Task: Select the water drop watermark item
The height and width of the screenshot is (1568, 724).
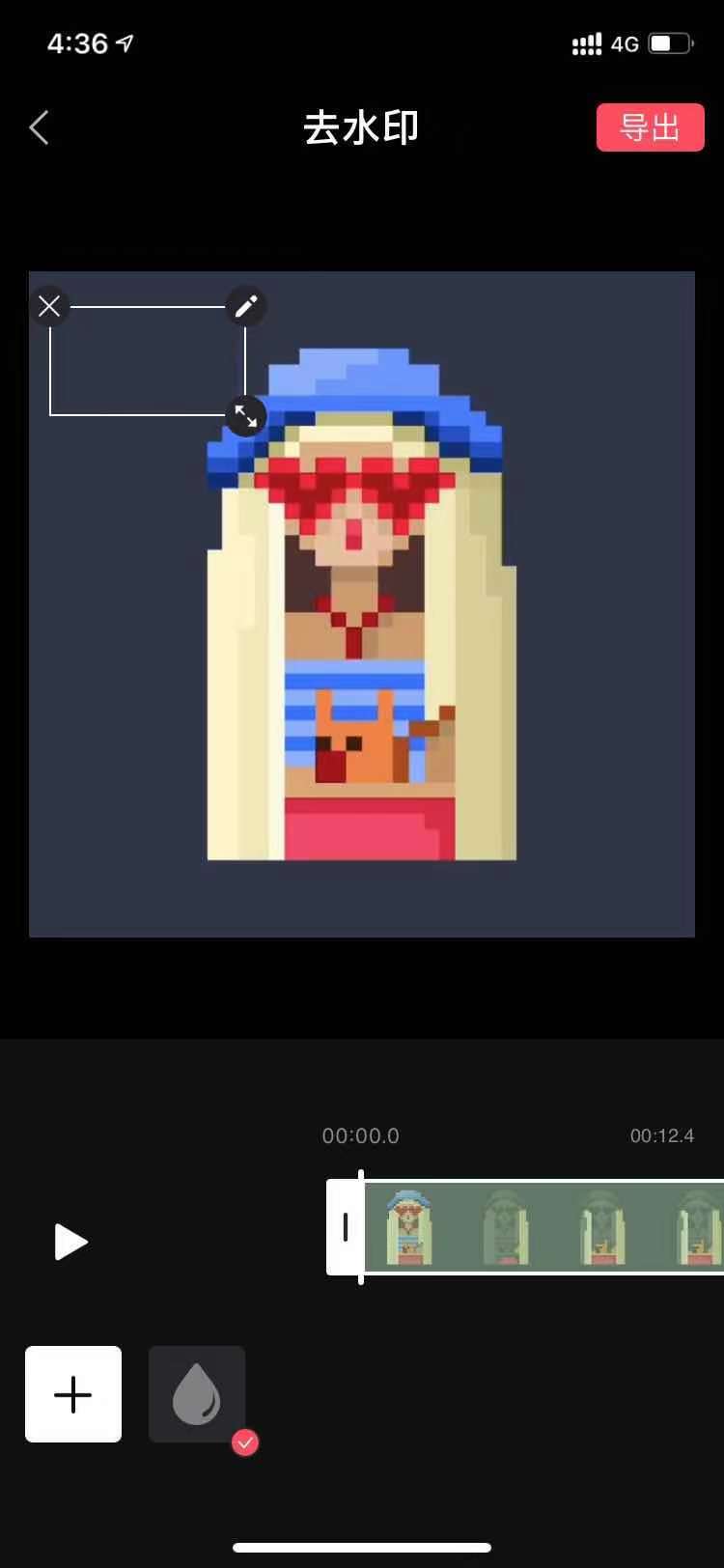Action: click(x=197, y=1394)
